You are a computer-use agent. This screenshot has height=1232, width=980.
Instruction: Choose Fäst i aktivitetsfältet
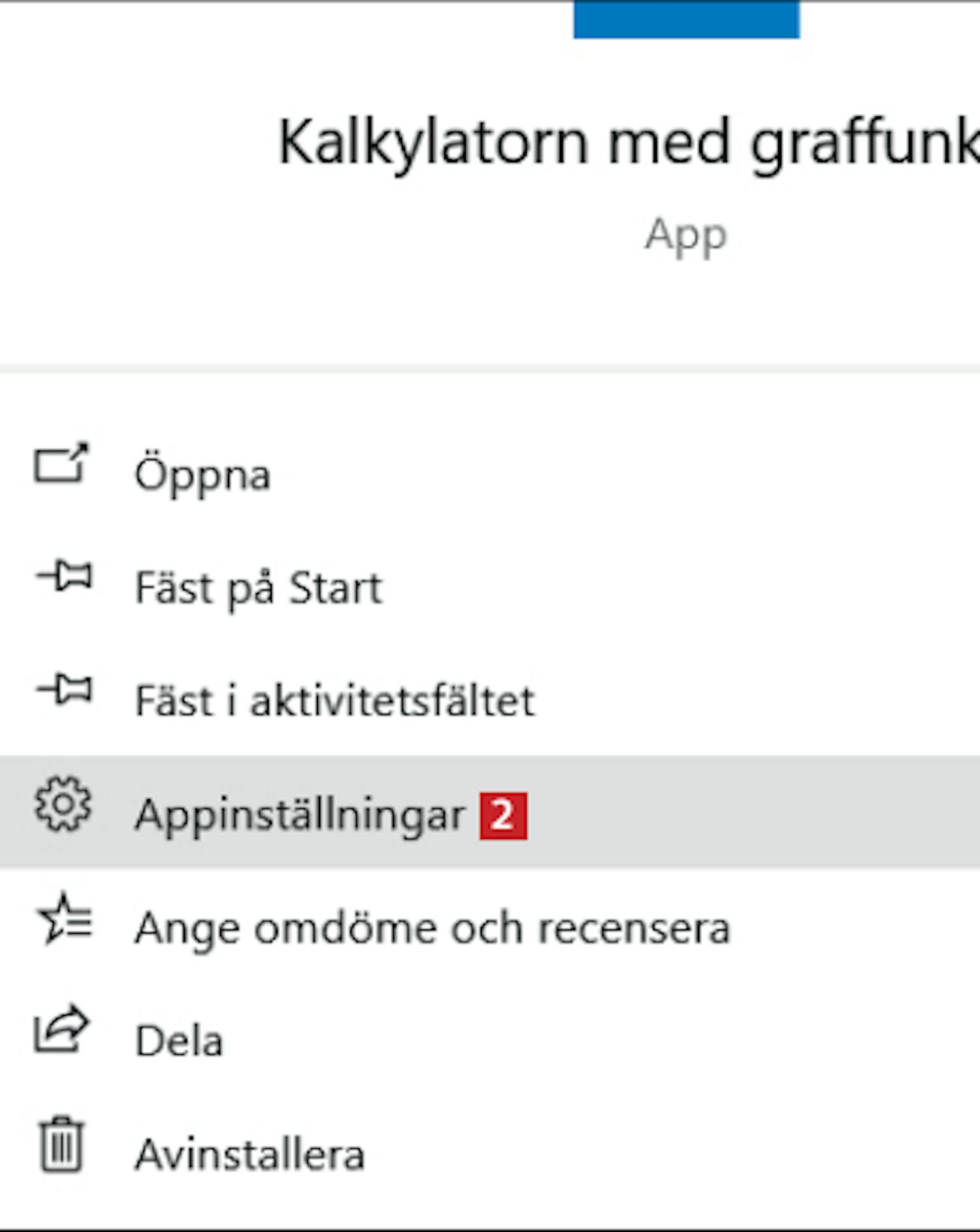tap(334, 700)
